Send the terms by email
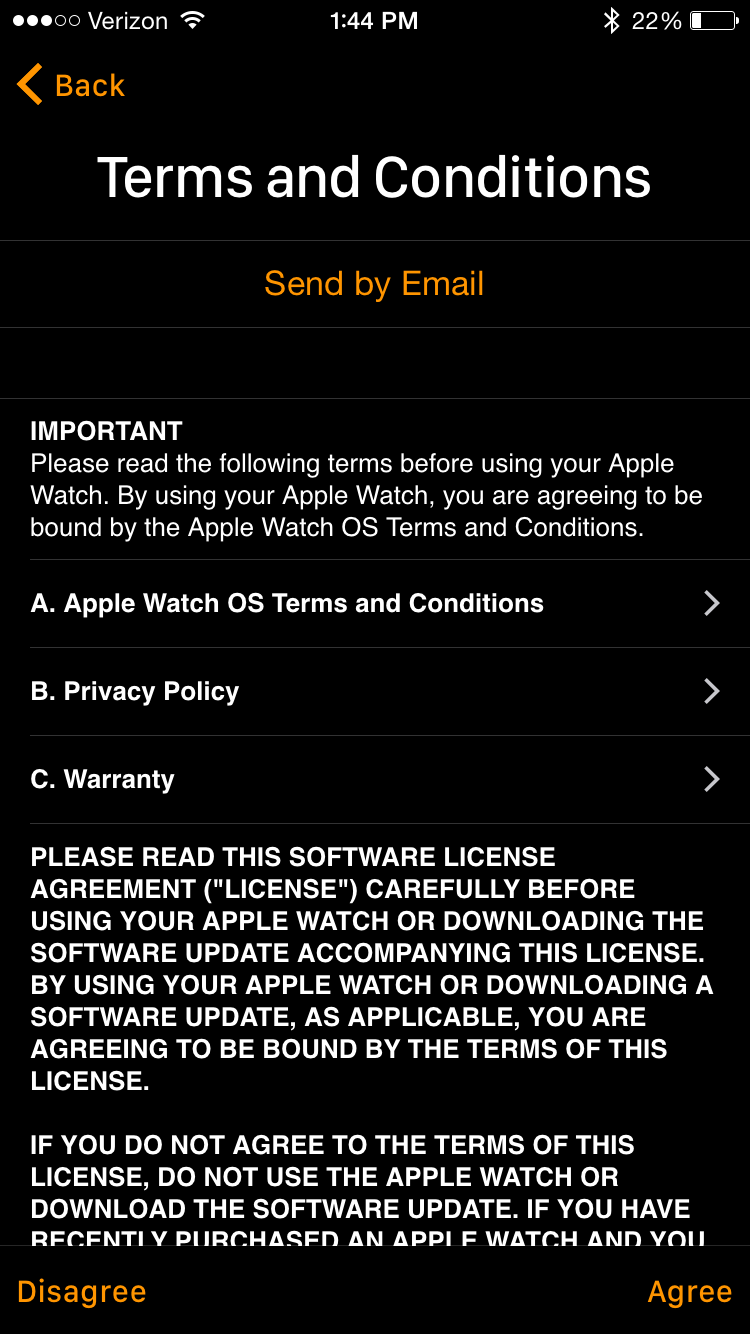Viewport: 750px width, 1334px height. (374, 284)
